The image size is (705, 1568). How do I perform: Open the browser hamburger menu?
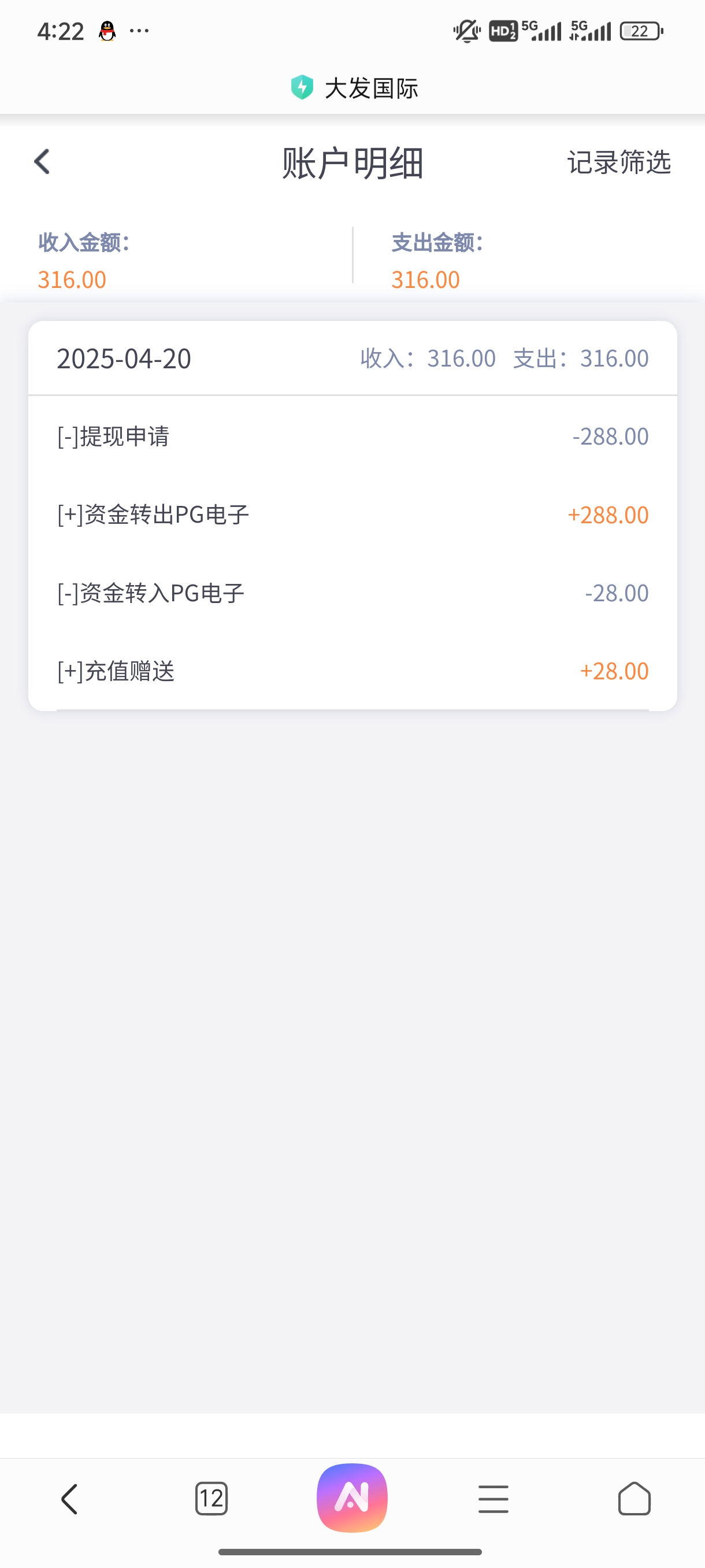tap(493, 1498)
